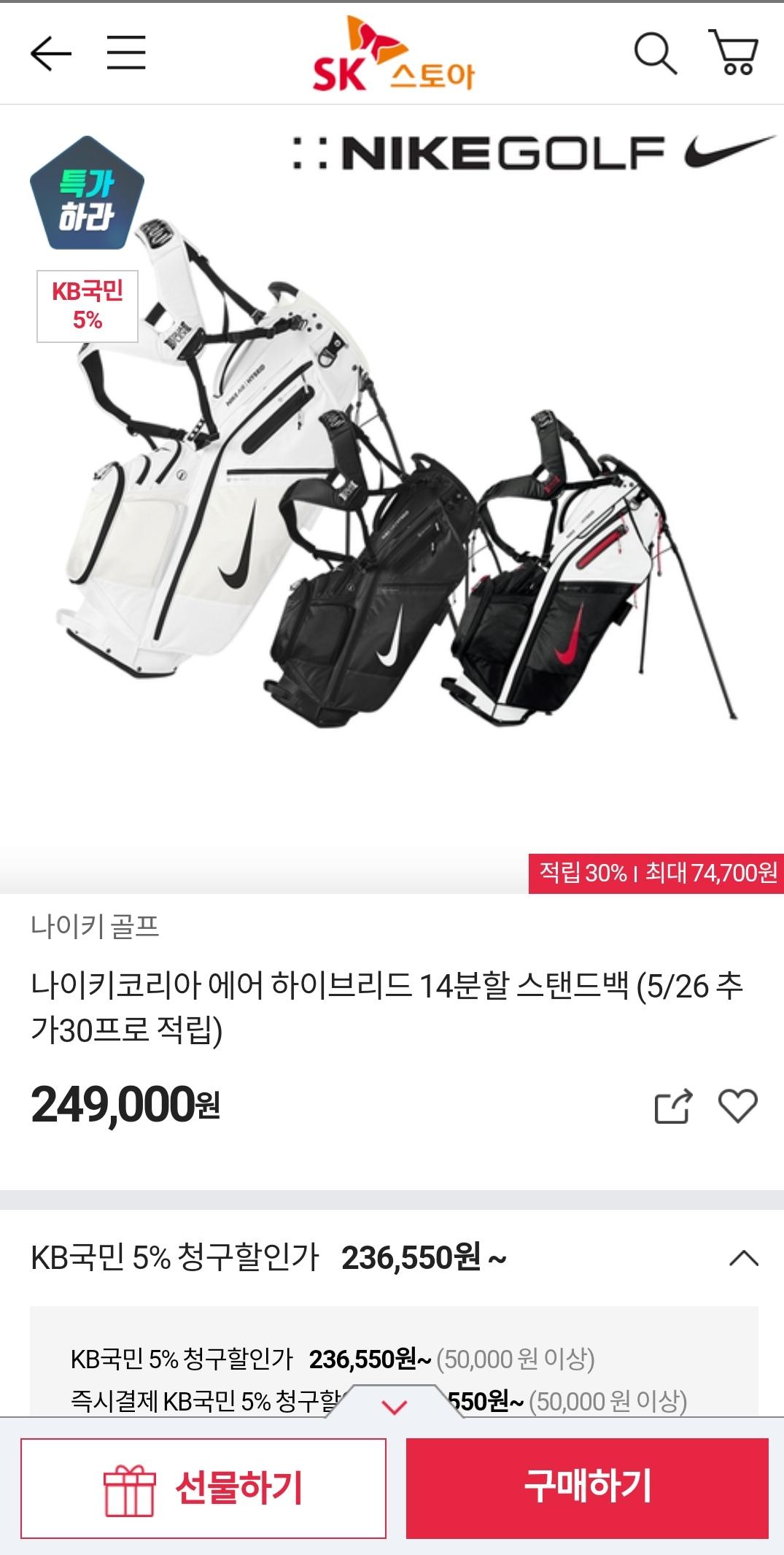Open the 나이키 골프 brand link

click(95, 926)
